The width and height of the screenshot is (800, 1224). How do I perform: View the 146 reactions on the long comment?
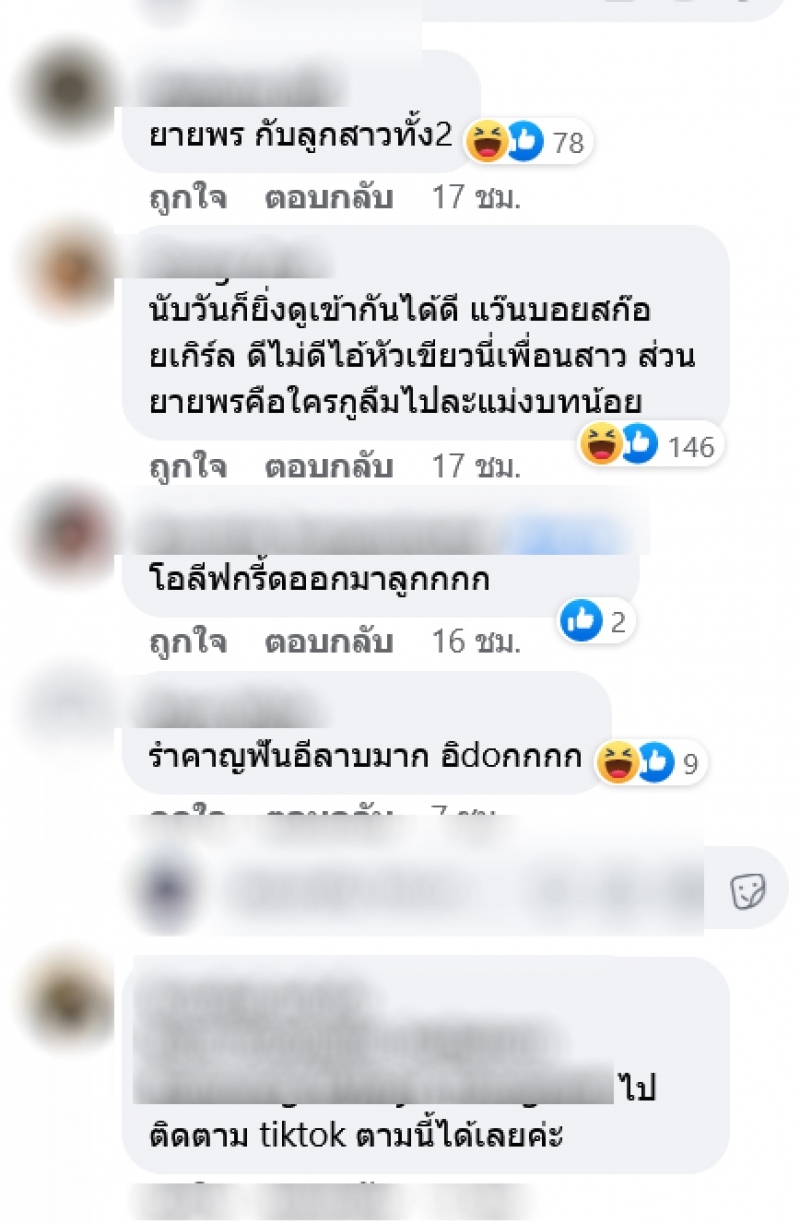pyautogui.click(x=650, y=445)
